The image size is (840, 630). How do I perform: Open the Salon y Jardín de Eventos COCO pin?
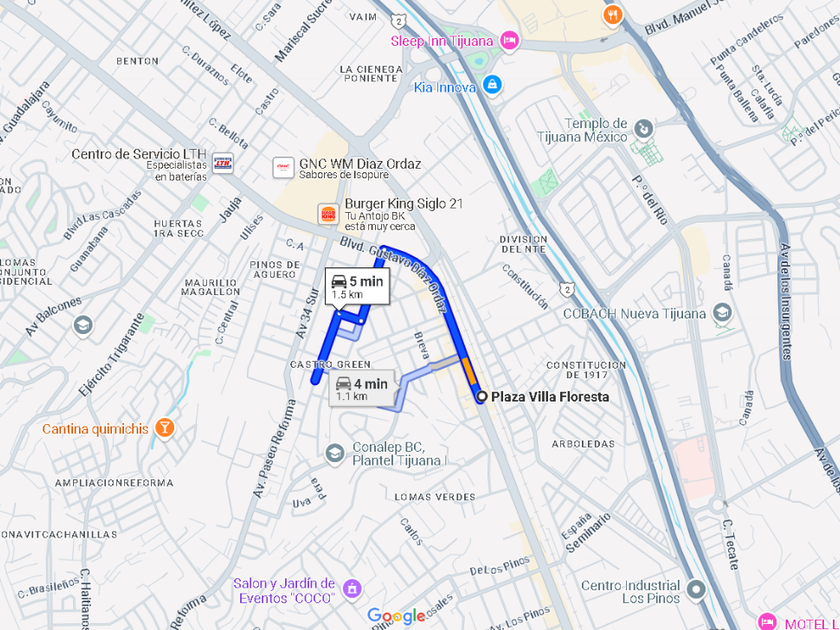pyautogui.click(x=352, y=588)
